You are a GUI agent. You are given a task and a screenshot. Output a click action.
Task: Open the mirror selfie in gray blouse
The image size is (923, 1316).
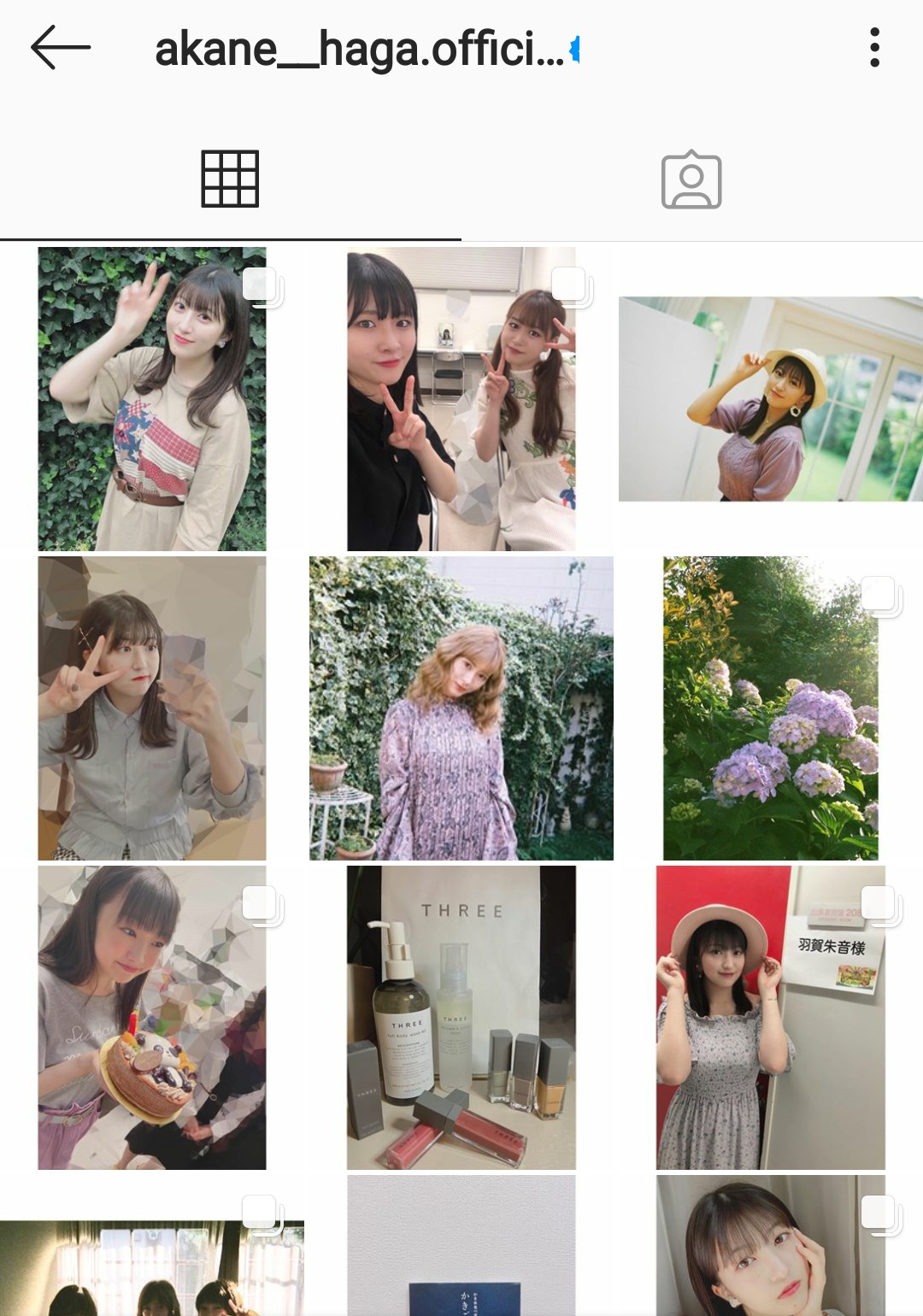(152, 708)
